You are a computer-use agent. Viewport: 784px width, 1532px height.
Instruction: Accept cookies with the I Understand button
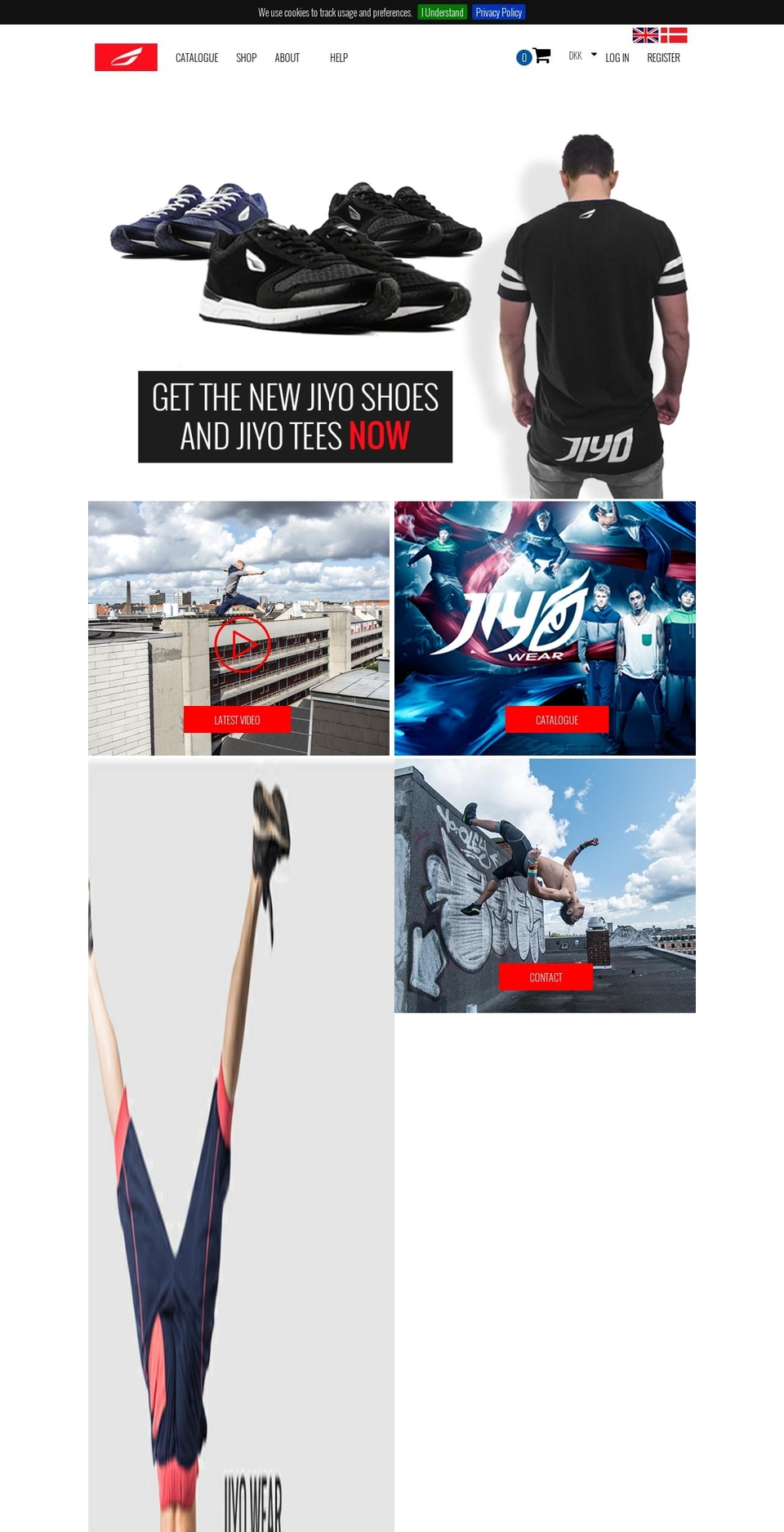pos(443,12)
